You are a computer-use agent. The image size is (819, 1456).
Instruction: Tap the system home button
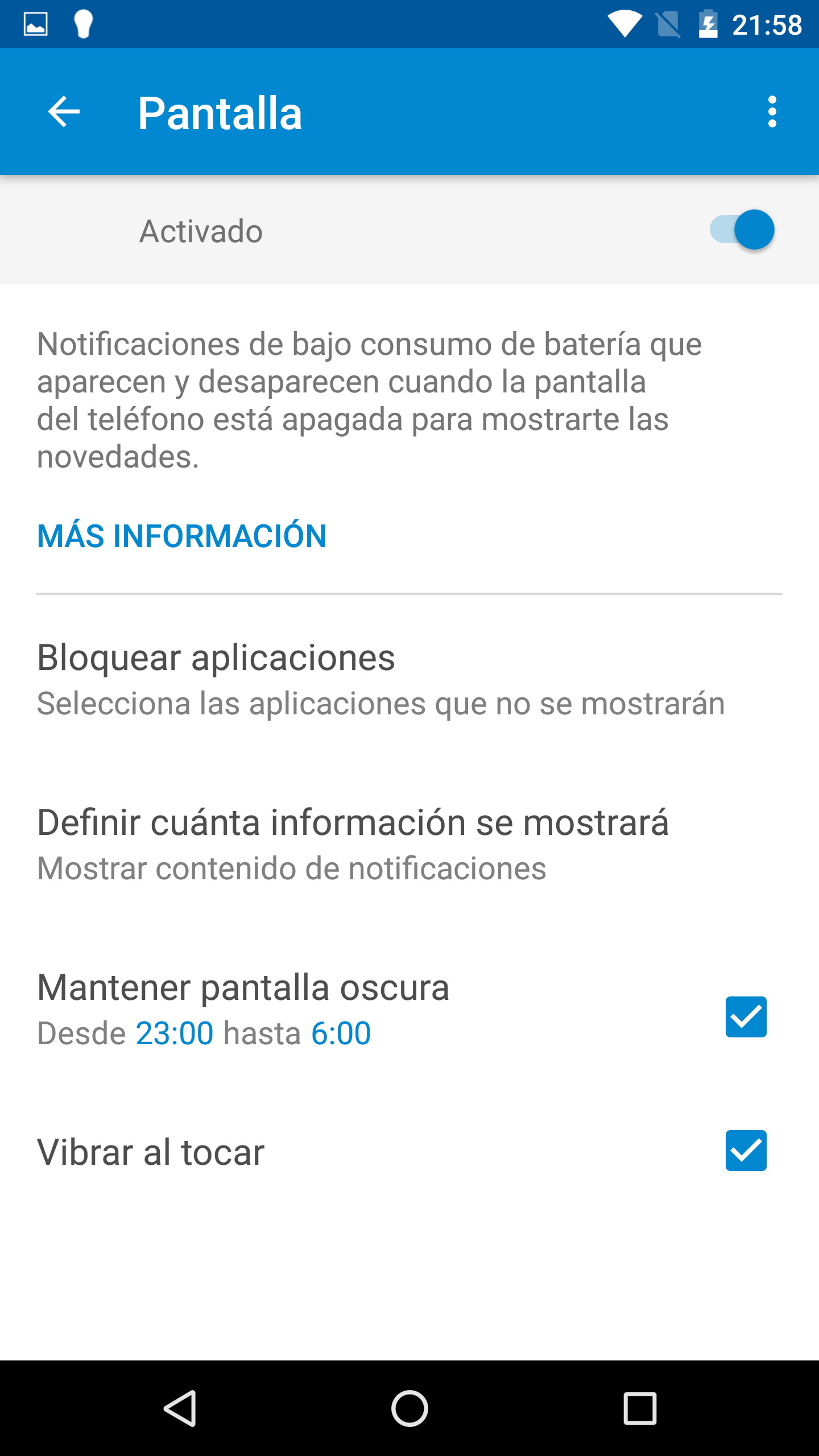point(409,1408)
